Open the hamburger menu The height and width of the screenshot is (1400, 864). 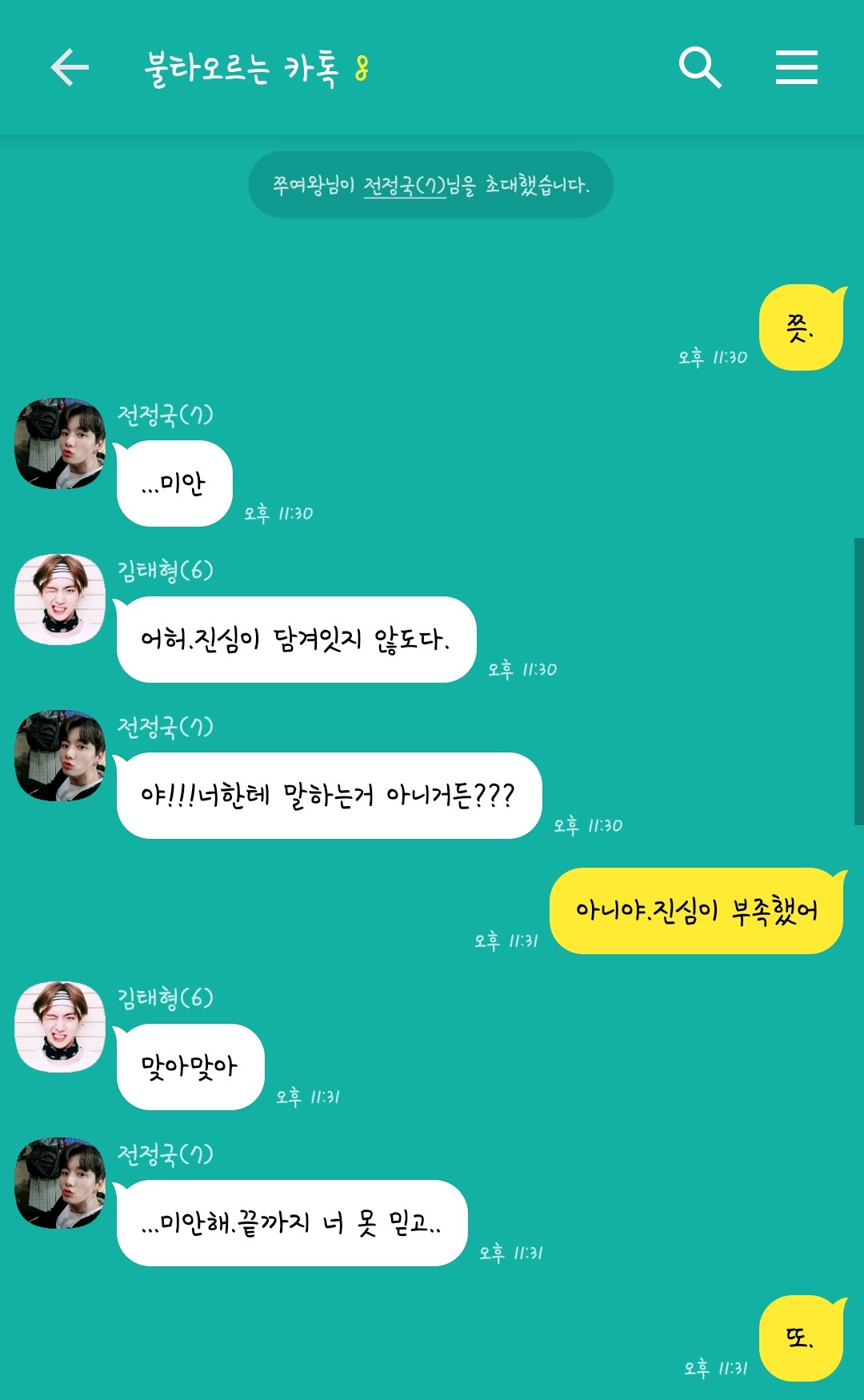point(796,66)
